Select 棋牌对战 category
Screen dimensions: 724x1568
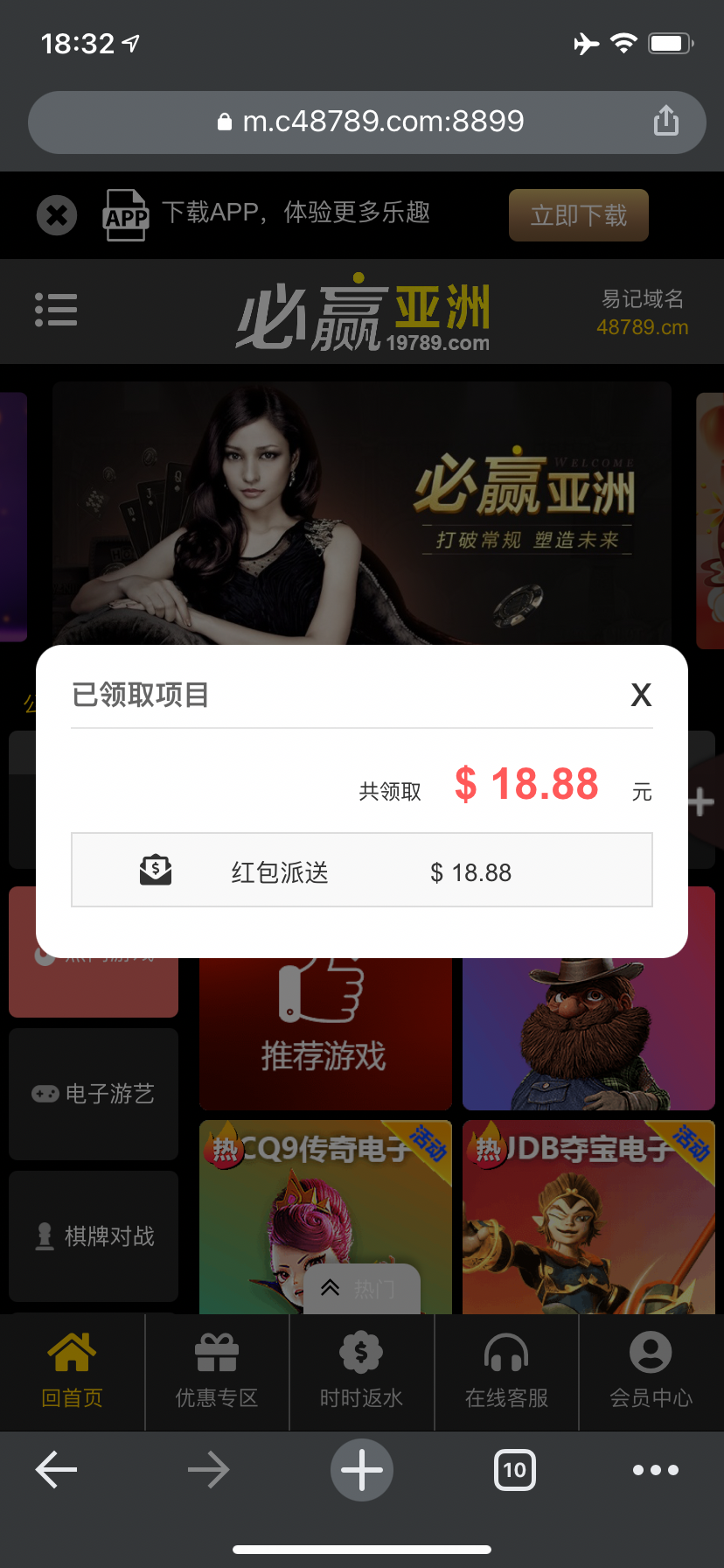tap(94, 1235)
